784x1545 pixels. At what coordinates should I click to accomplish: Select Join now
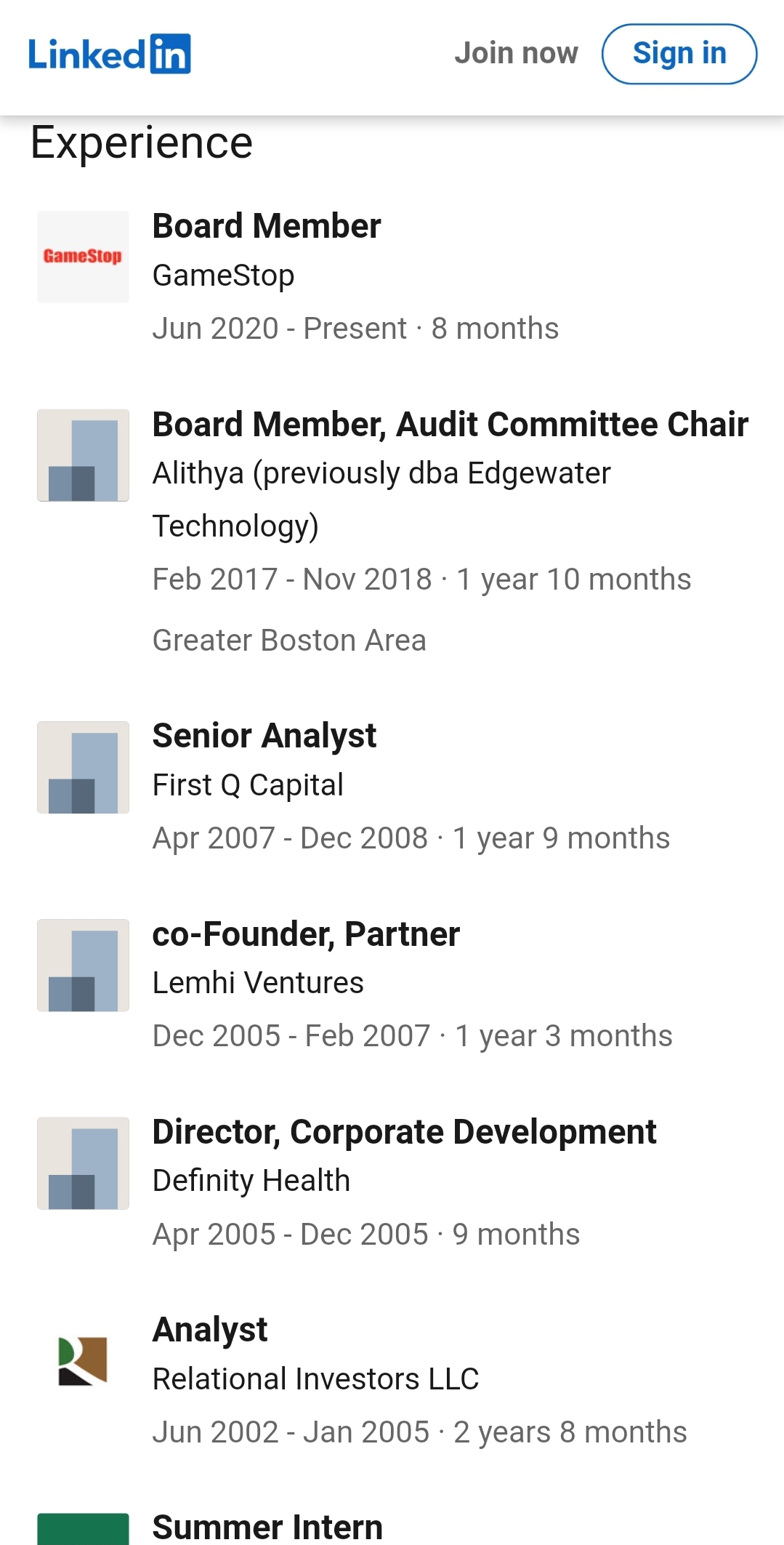[516, 54]
